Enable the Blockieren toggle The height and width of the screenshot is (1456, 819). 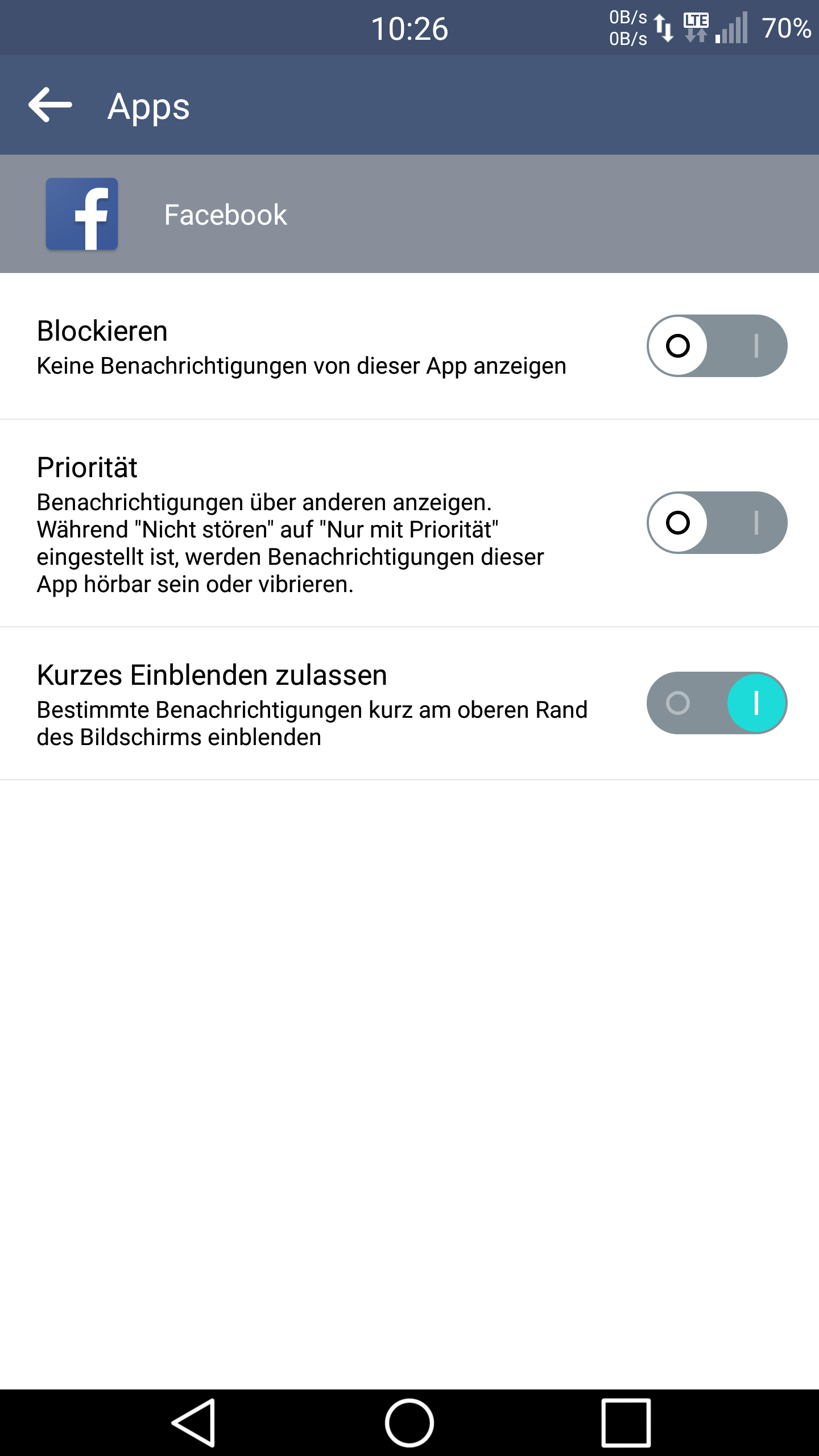[717, 346]
